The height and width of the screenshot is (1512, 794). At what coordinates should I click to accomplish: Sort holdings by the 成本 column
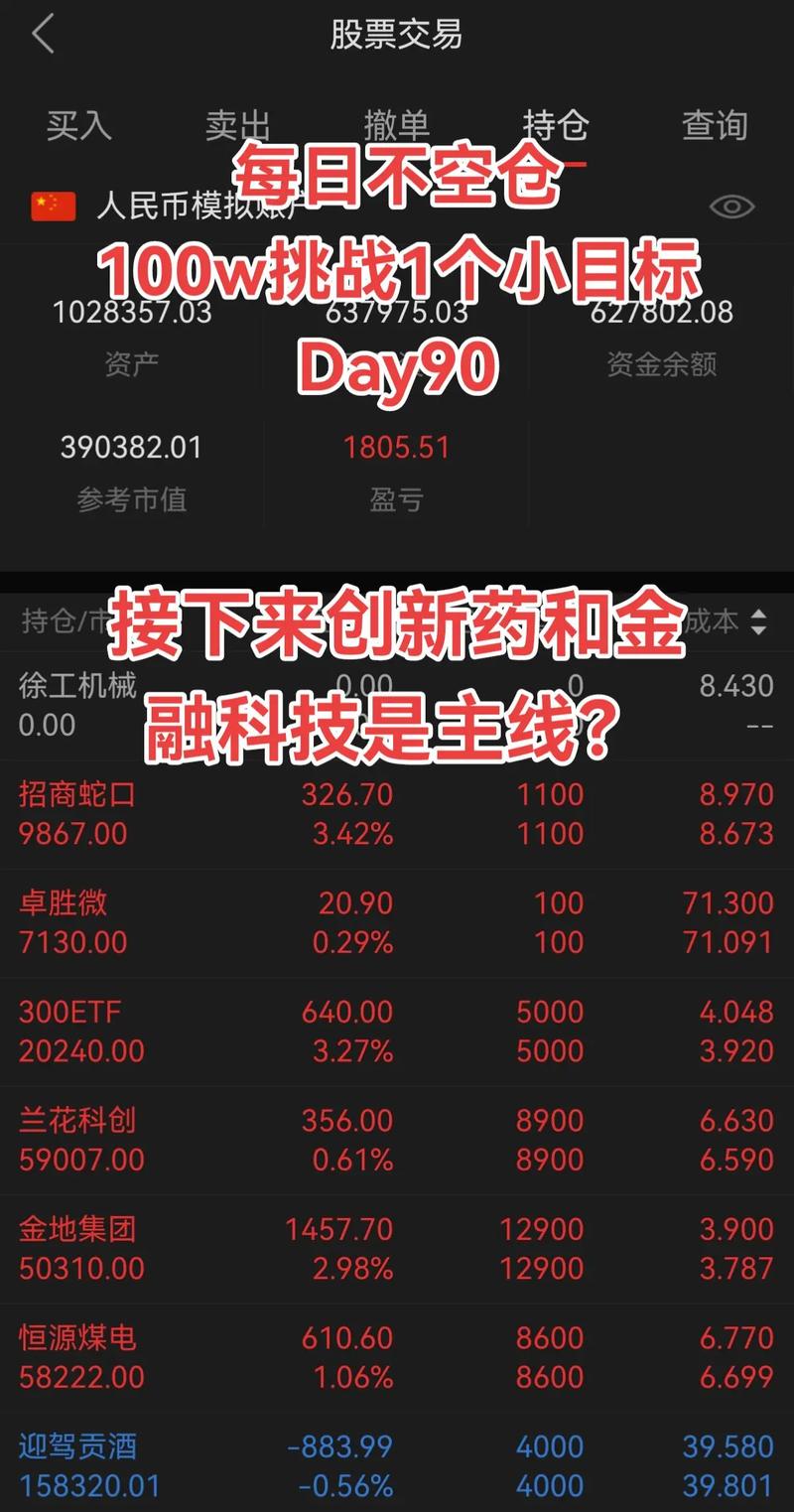pyautogui.click(x=734, y=622)
